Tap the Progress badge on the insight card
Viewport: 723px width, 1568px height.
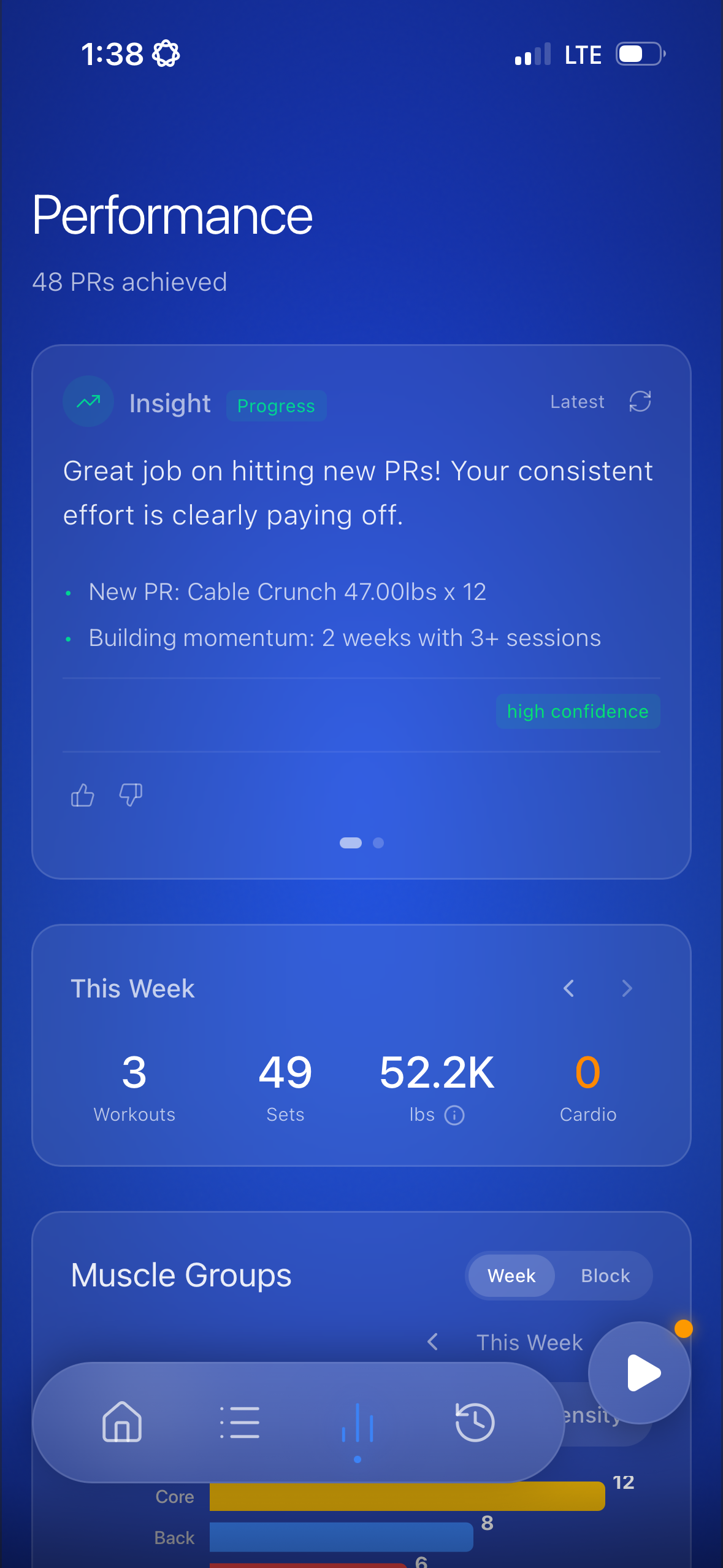[x=276, y=405]
